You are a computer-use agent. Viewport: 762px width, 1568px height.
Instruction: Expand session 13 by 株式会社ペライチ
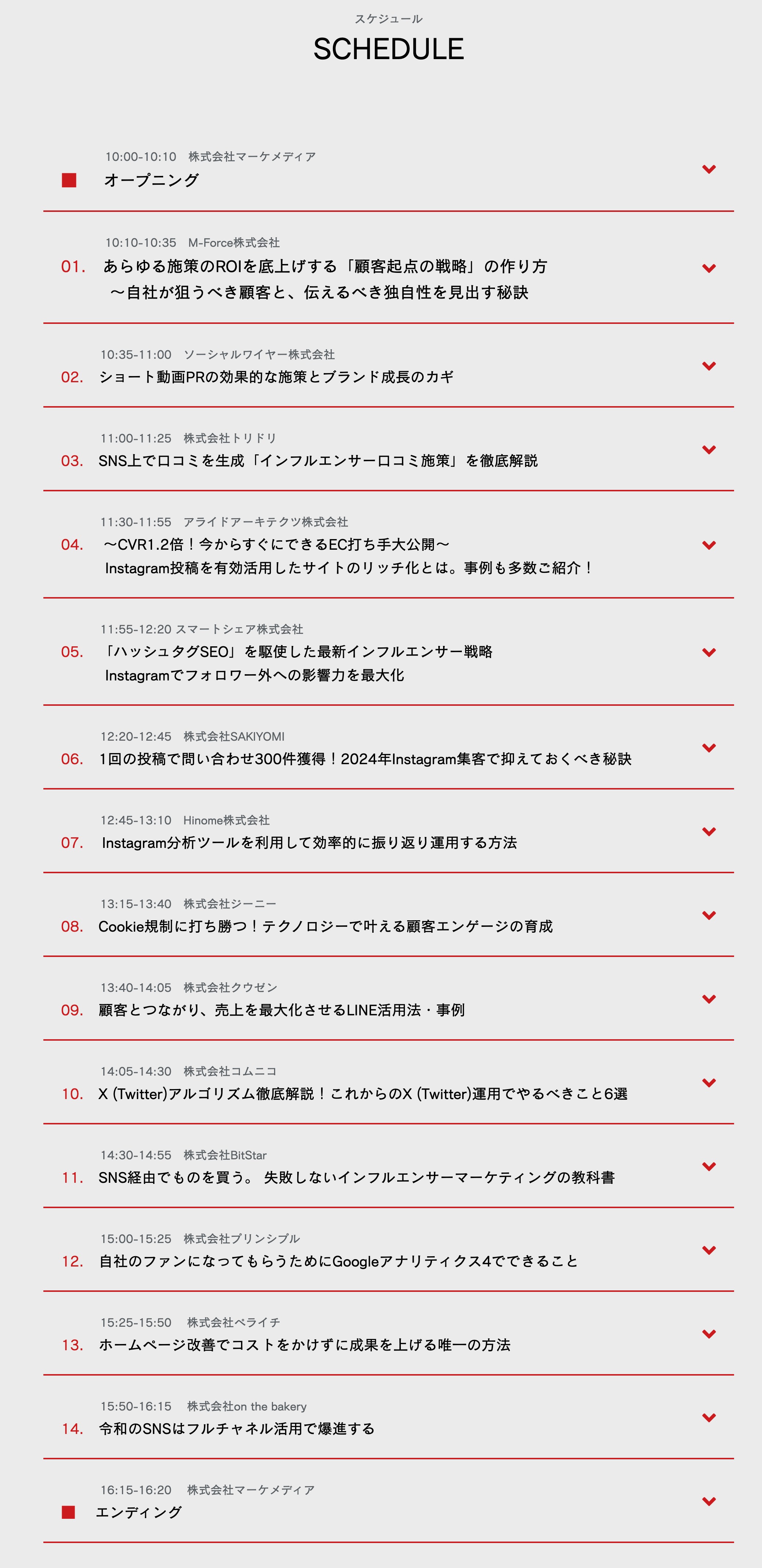(708, 1334)
